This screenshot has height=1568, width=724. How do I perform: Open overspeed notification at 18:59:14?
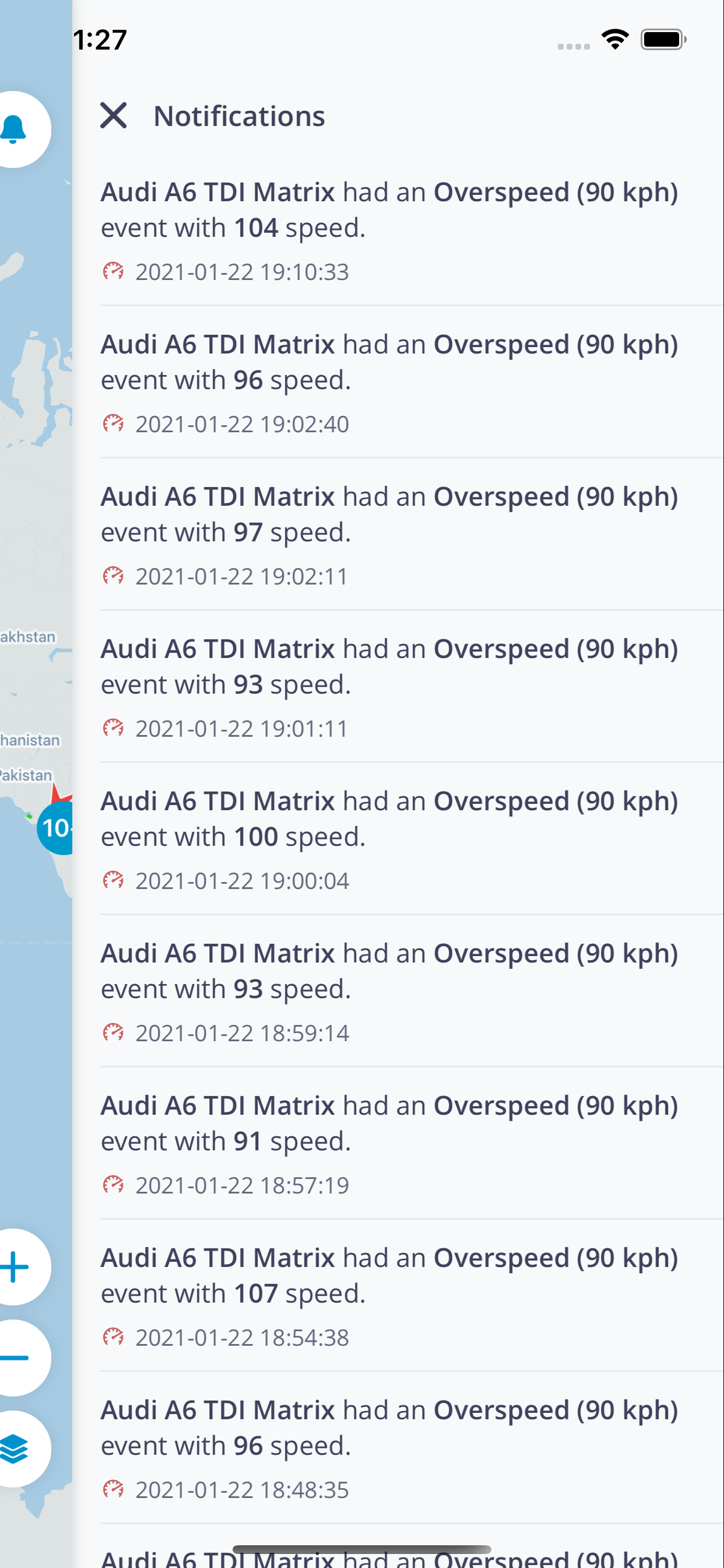[x=412, y=991]
